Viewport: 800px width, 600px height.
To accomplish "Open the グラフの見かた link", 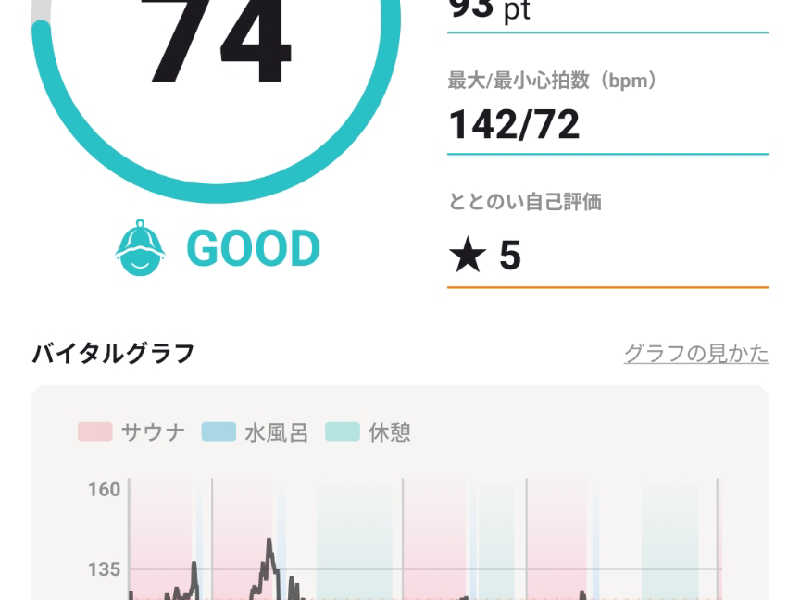I will coord(696,354).
